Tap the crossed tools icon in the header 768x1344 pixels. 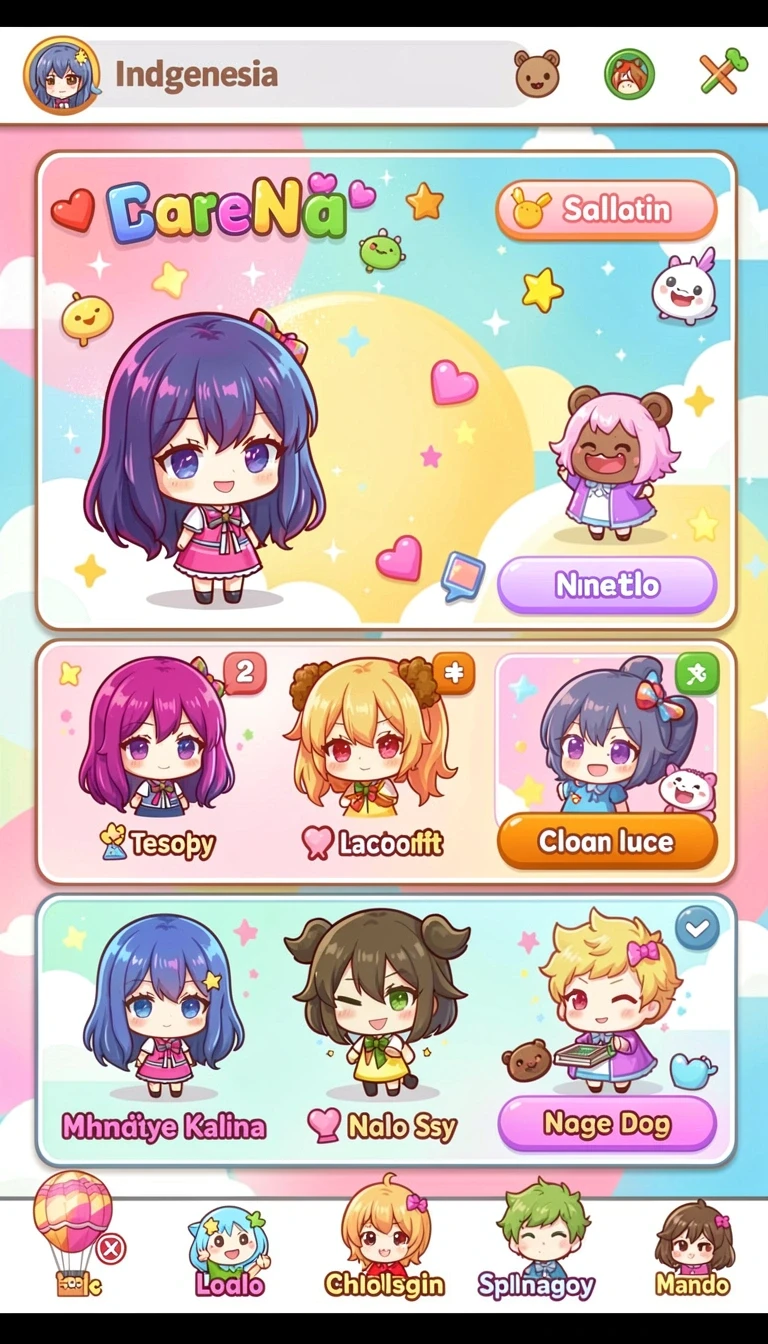(x=723, y=72)
